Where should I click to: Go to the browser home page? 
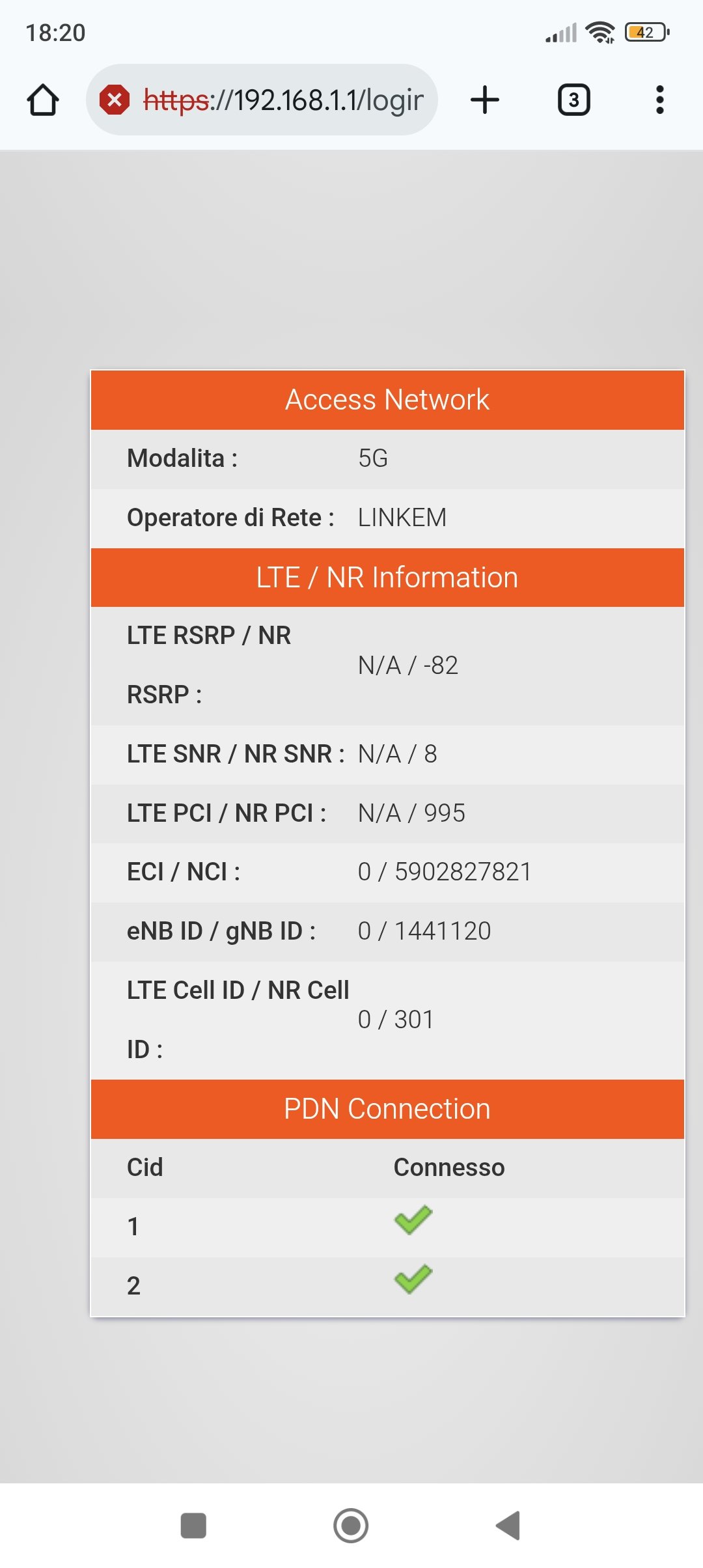point(43,100)
